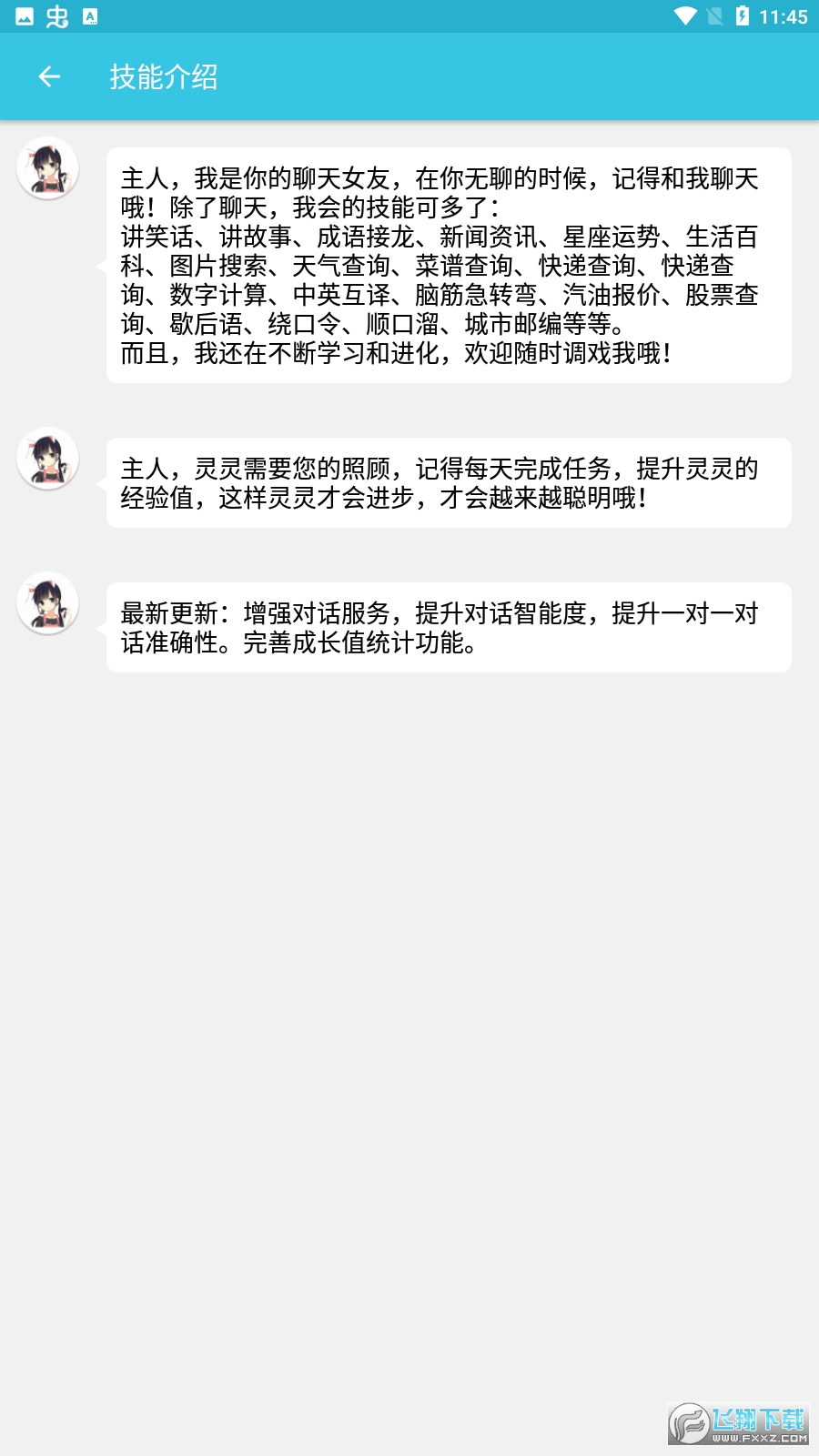This screenshot has height=1456, width=819.
Task: Tap the chatbot girl avatar beside the first message
Action: (x=47, y=172)
